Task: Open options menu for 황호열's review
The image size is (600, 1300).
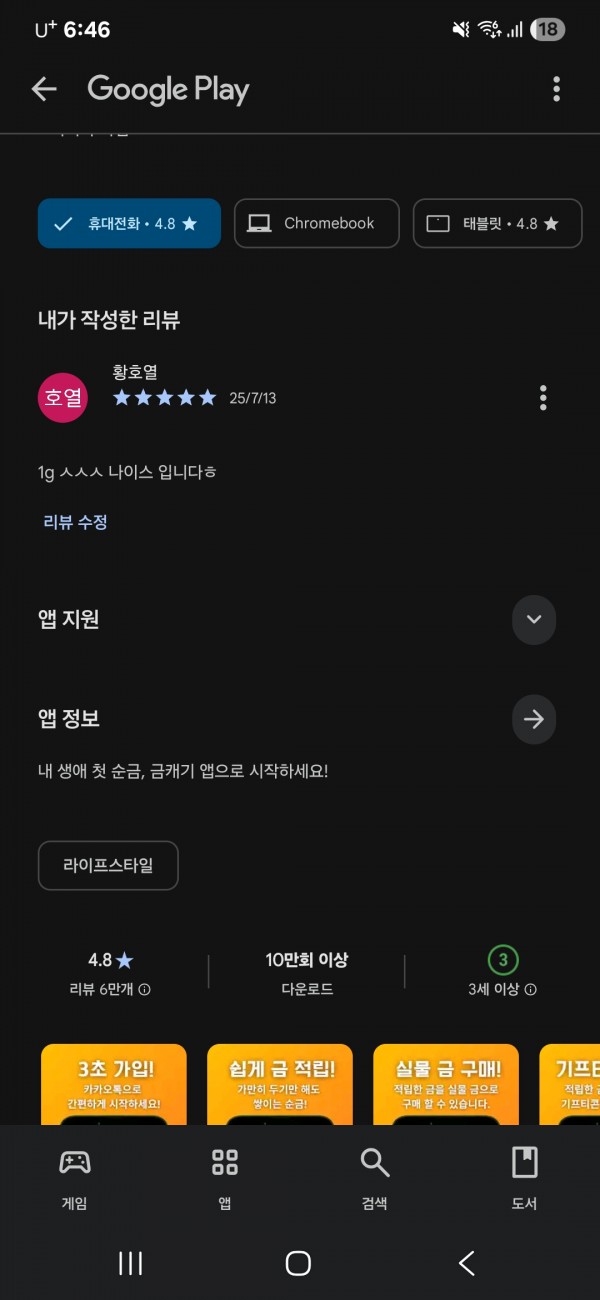Action: 543,397
